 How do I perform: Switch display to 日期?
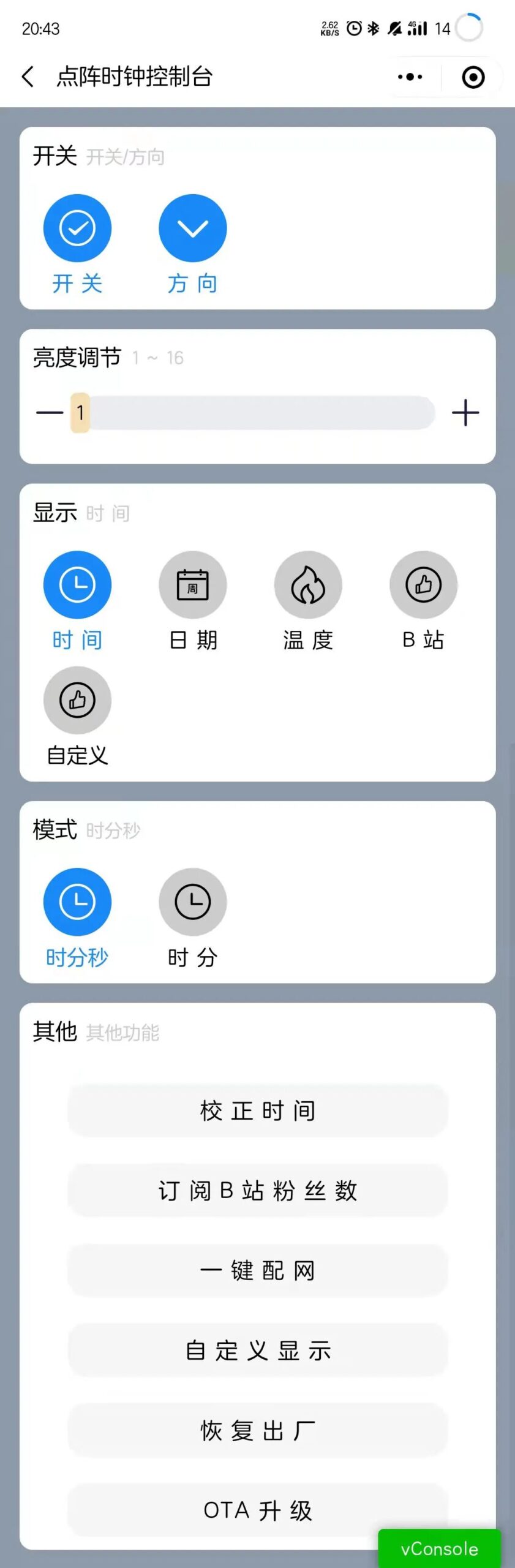tap(193, 585)
